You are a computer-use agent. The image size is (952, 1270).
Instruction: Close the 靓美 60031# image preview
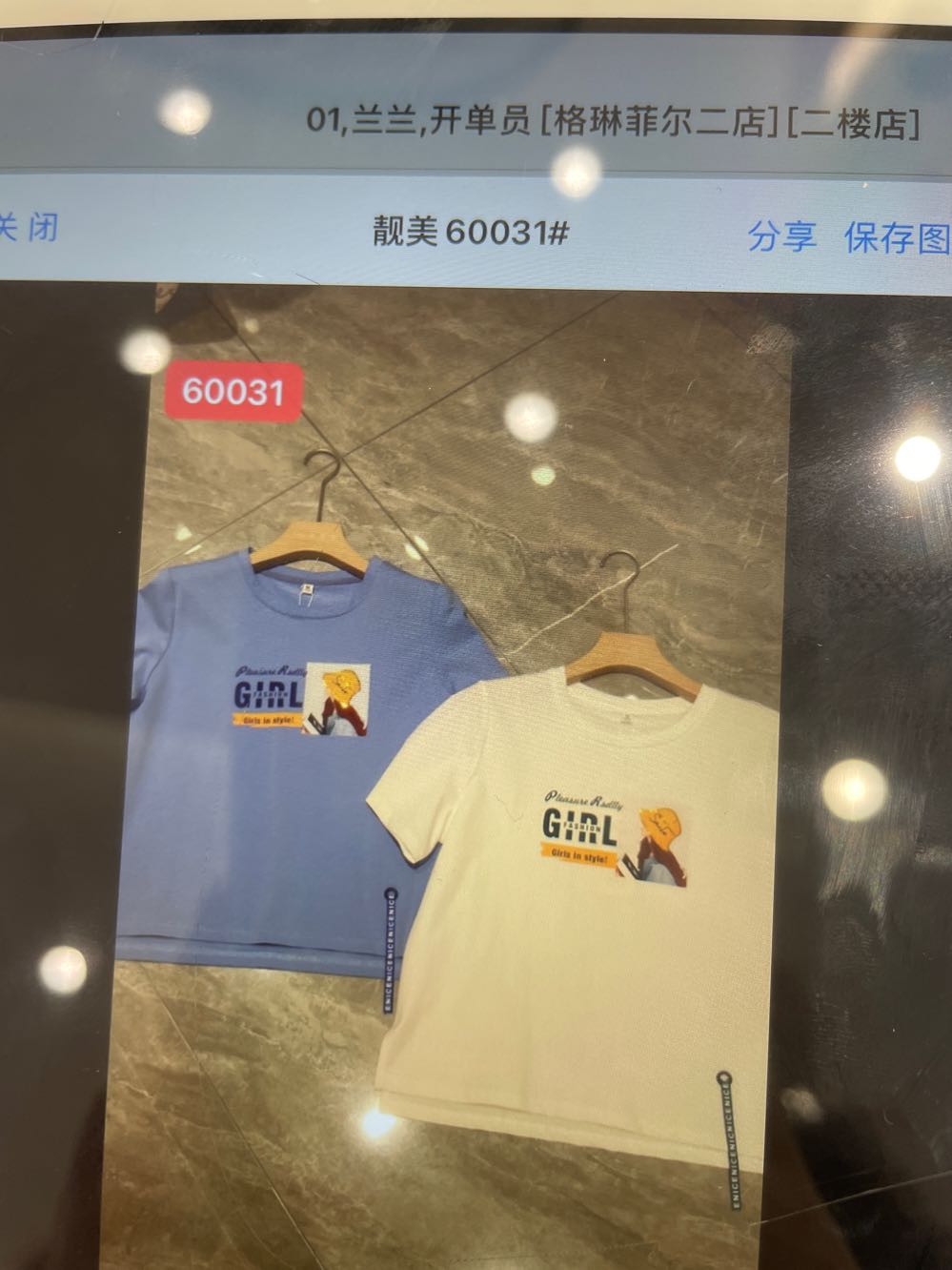point(29,228)
